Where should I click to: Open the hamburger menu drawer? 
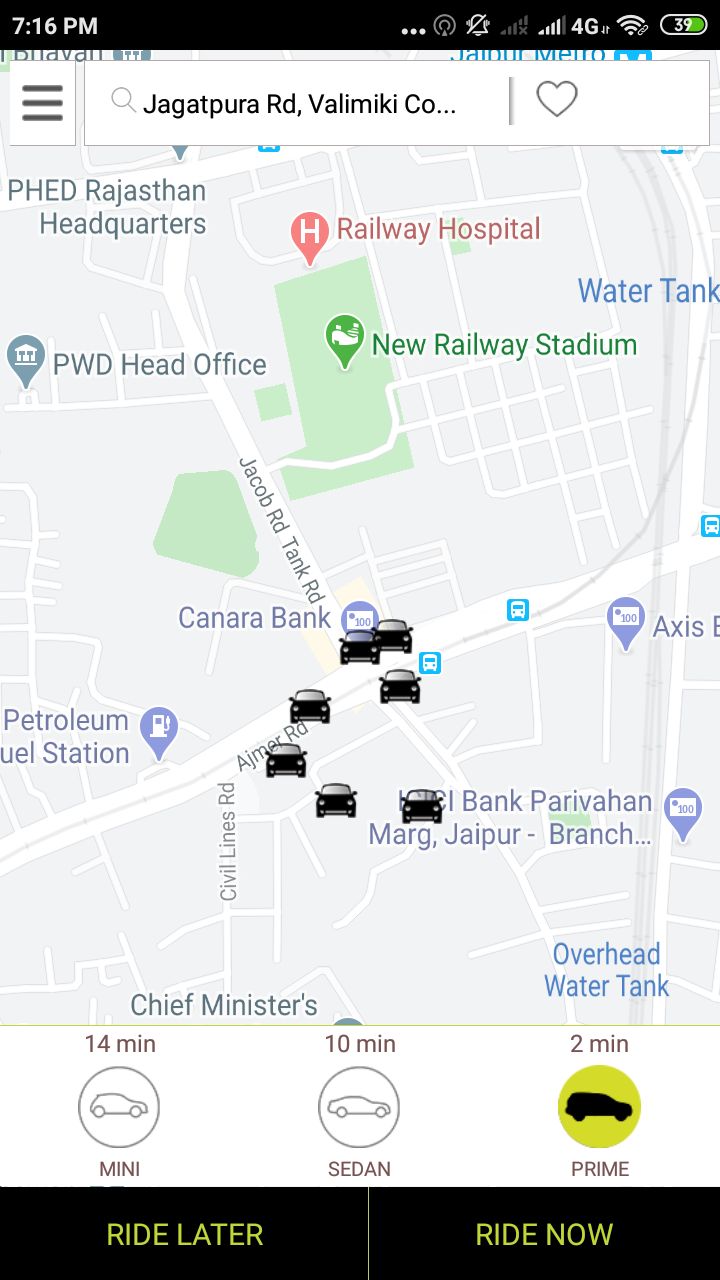coord(42,103)
